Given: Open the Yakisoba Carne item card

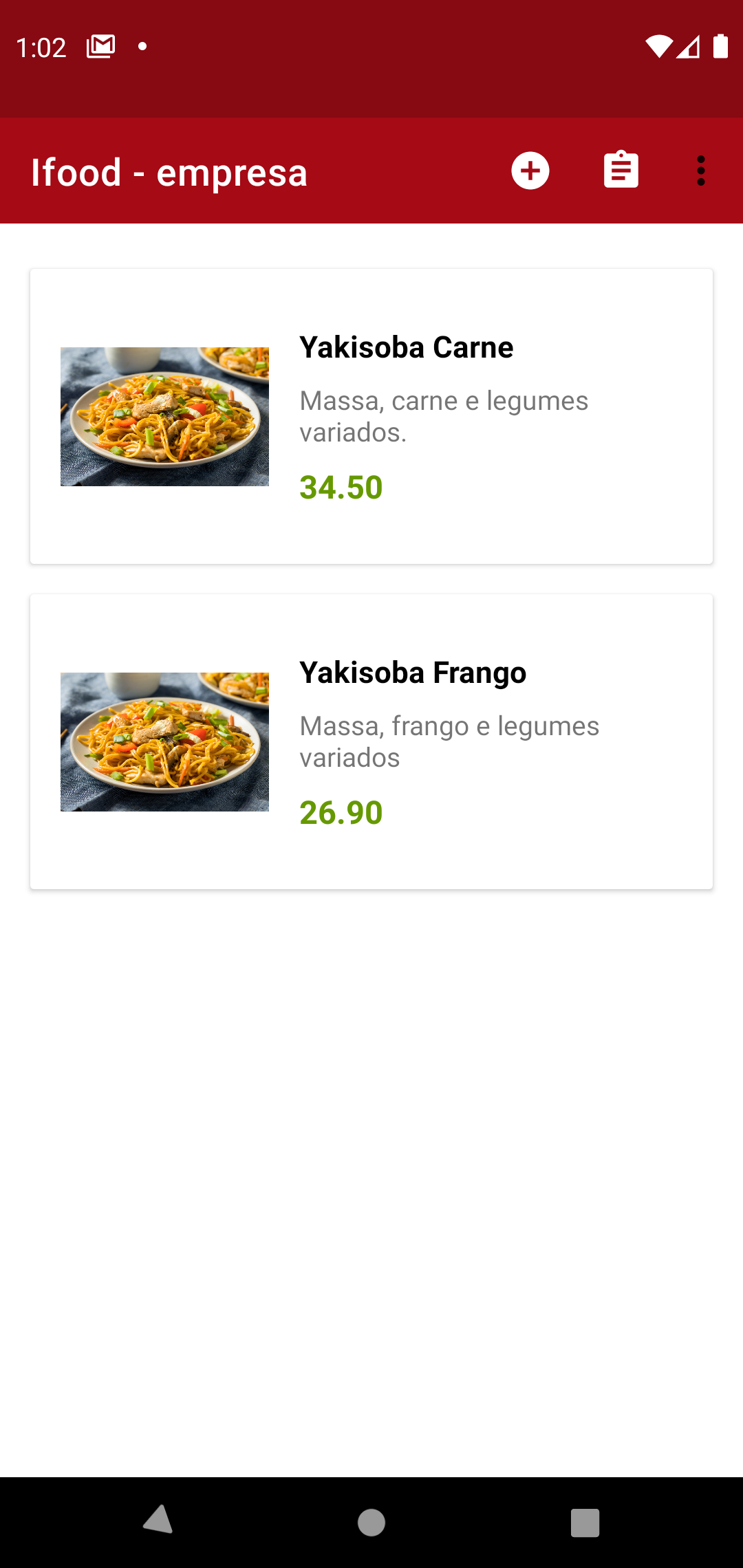Looking at the screenshot, I should (371, 416).
